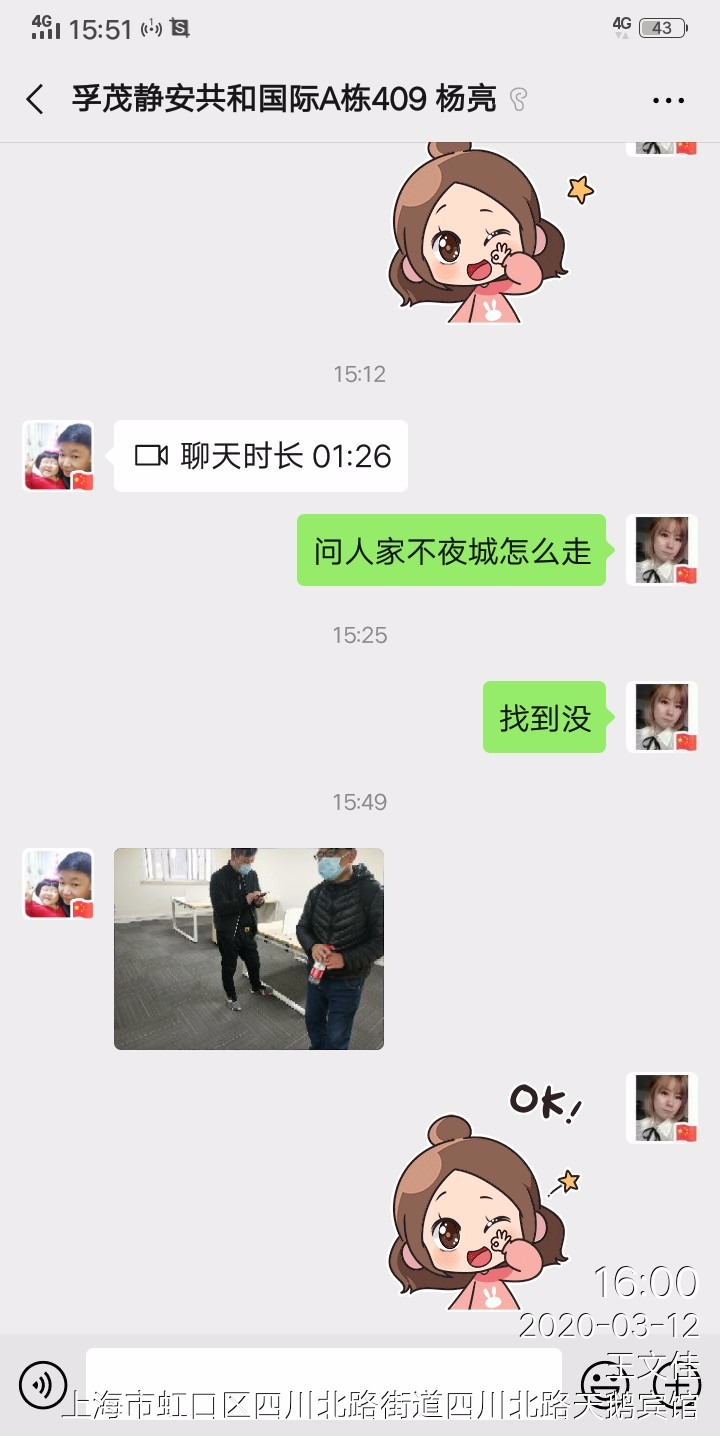Open contact's avatar beside the video call message

click(x=58, y=456)
